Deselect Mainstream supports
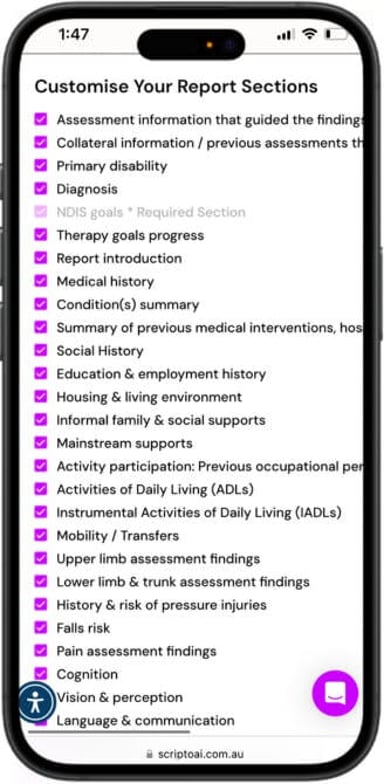 (40, 443)
